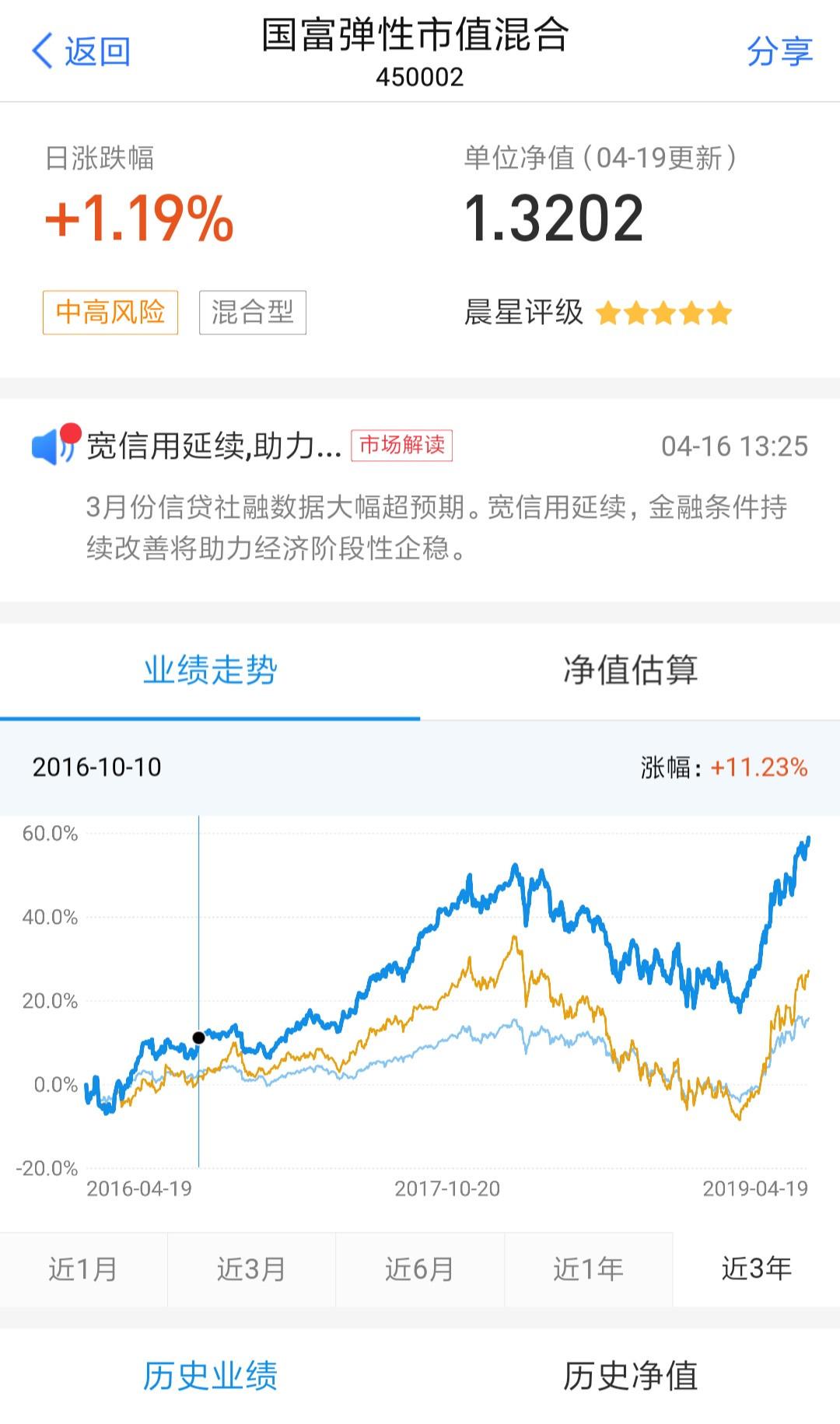
Task: Tap the 中高风险 risk badge
Action: 110,312
